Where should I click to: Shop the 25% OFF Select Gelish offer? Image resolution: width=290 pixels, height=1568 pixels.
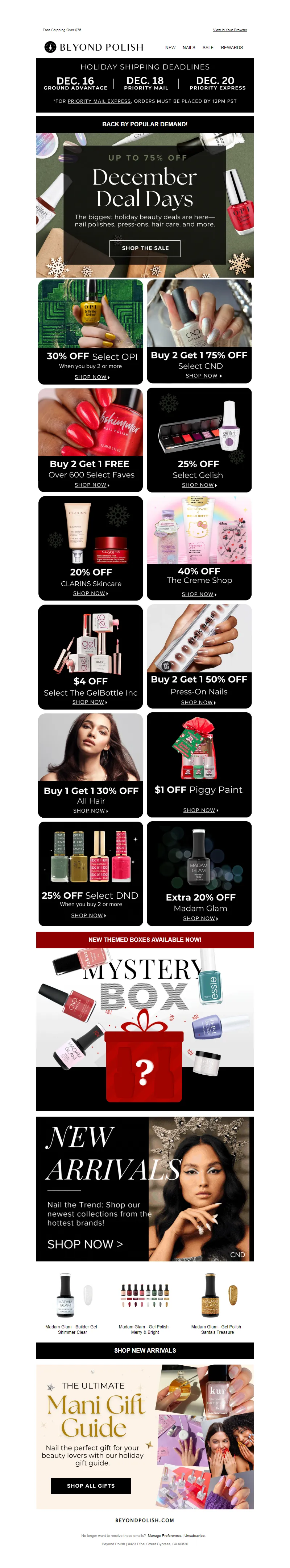(x=199, y=485)
